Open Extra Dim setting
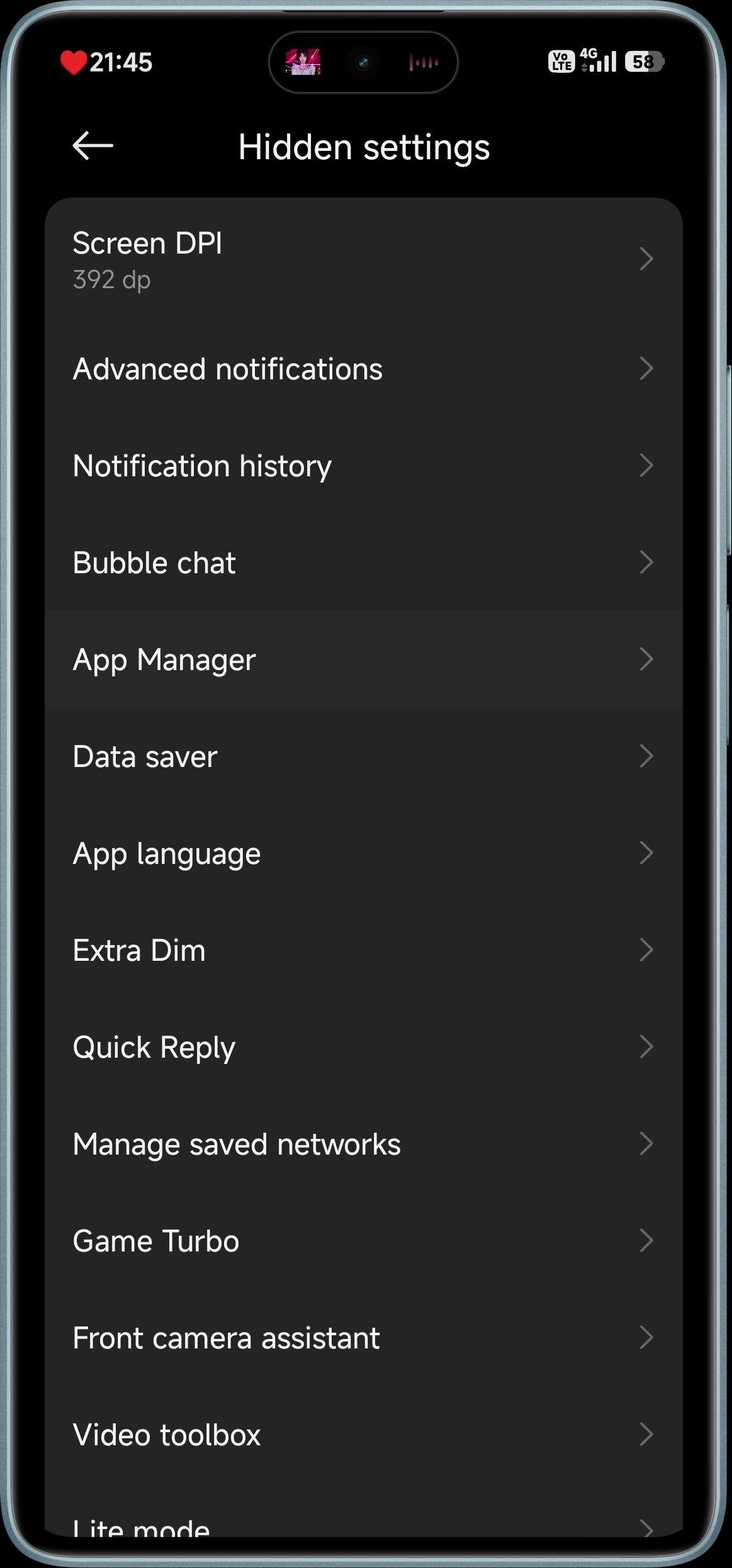732x1568 pixels. click(363, 950)
